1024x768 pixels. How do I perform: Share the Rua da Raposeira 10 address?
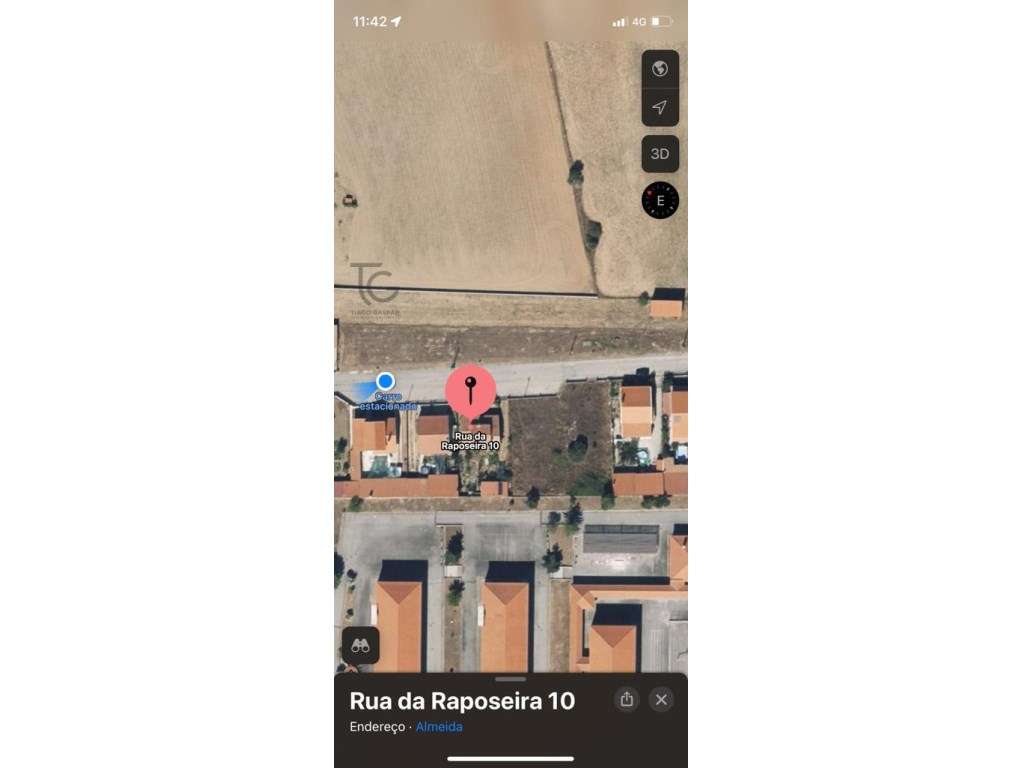627,700
